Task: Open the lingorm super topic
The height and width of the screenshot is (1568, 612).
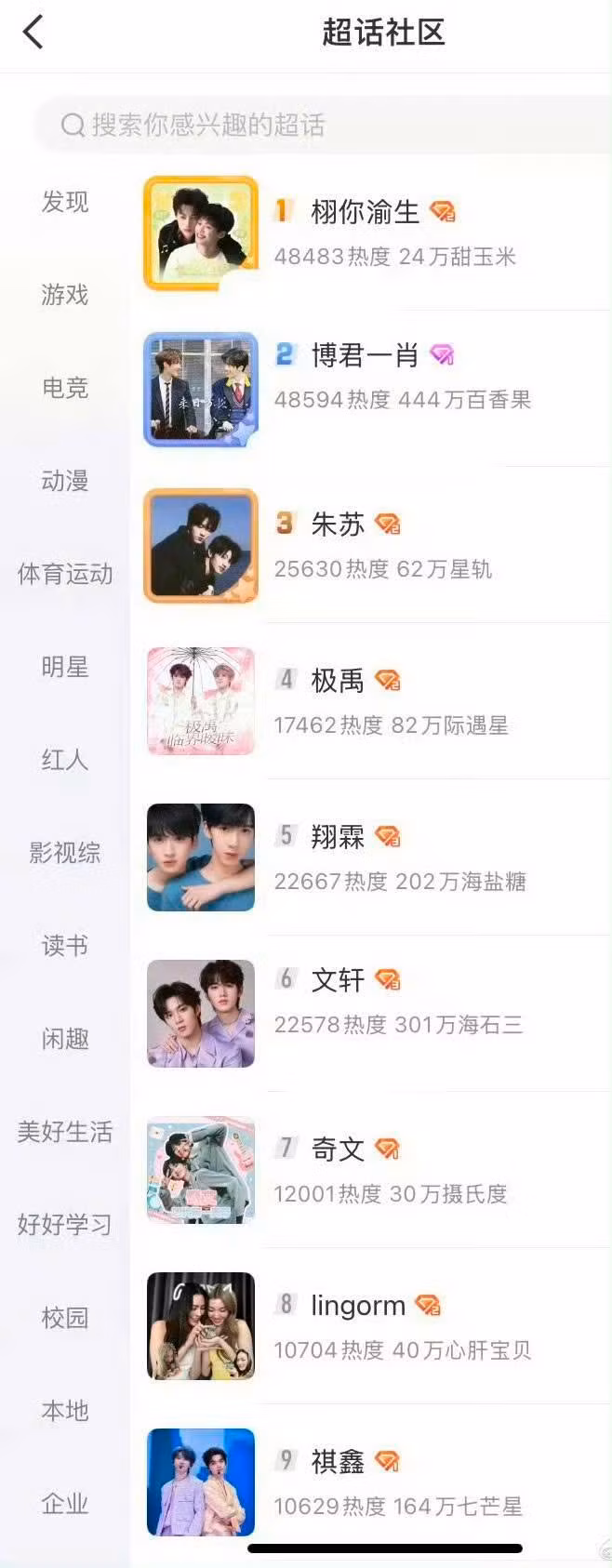Action: coord(358,1306)
